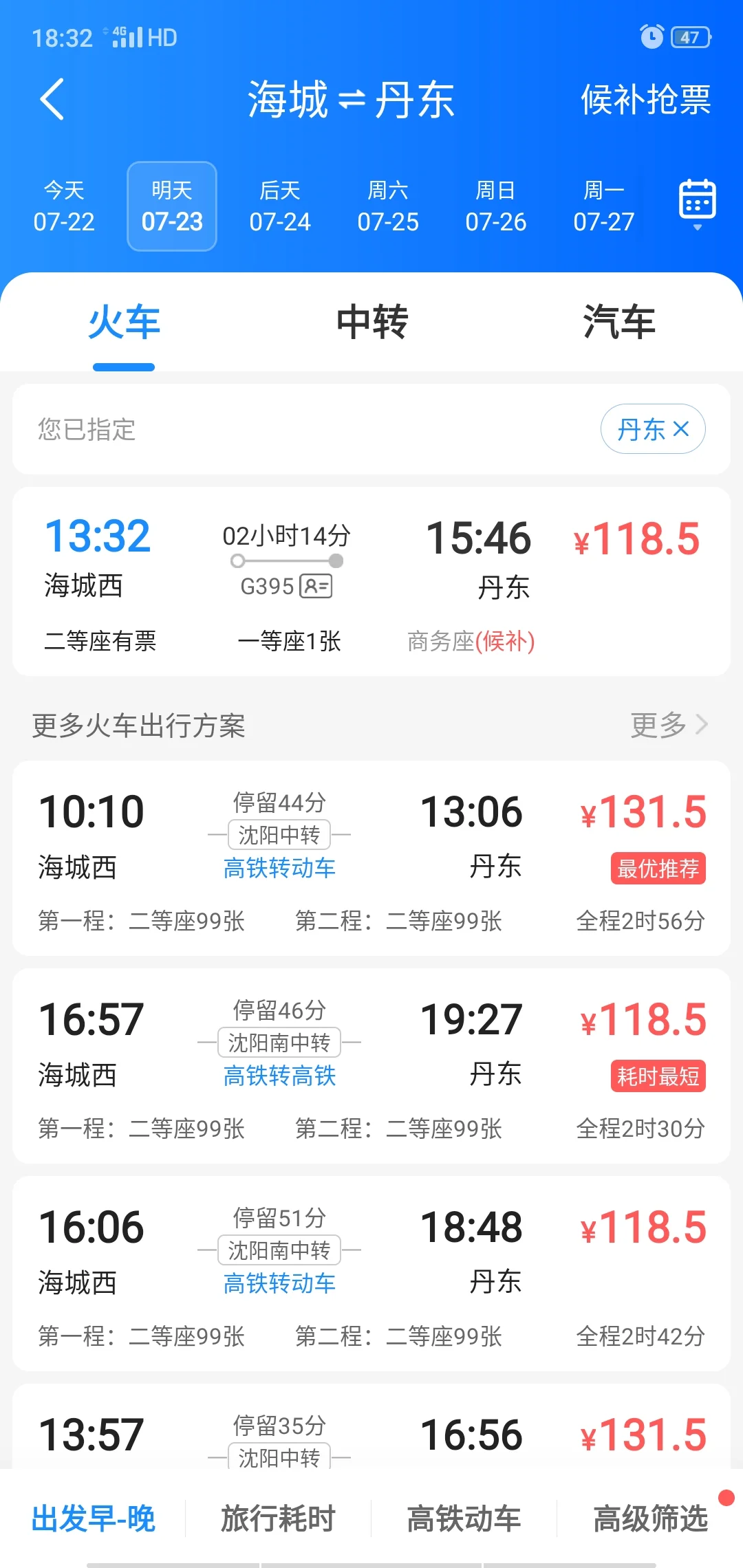
Task: Switch to the 汽车 bus tab
Action: pos(618,323)
